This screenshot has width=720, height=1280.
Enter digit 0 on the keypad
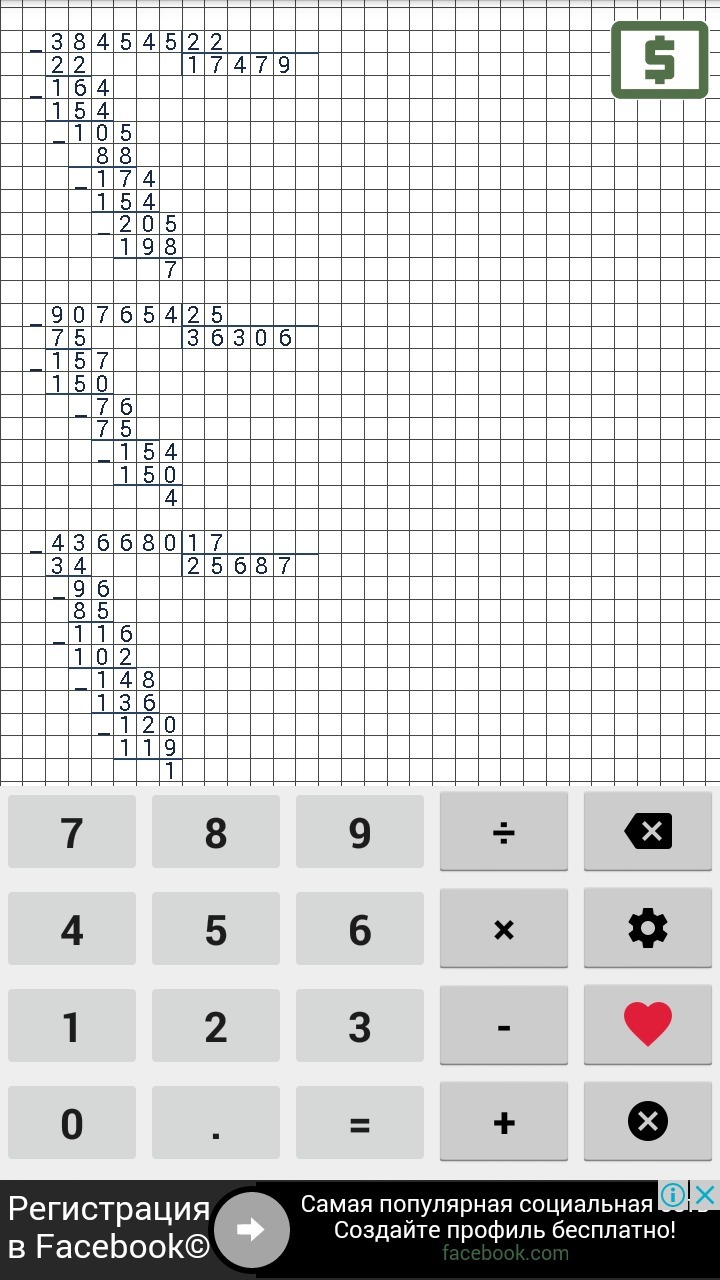point(72,1123)
